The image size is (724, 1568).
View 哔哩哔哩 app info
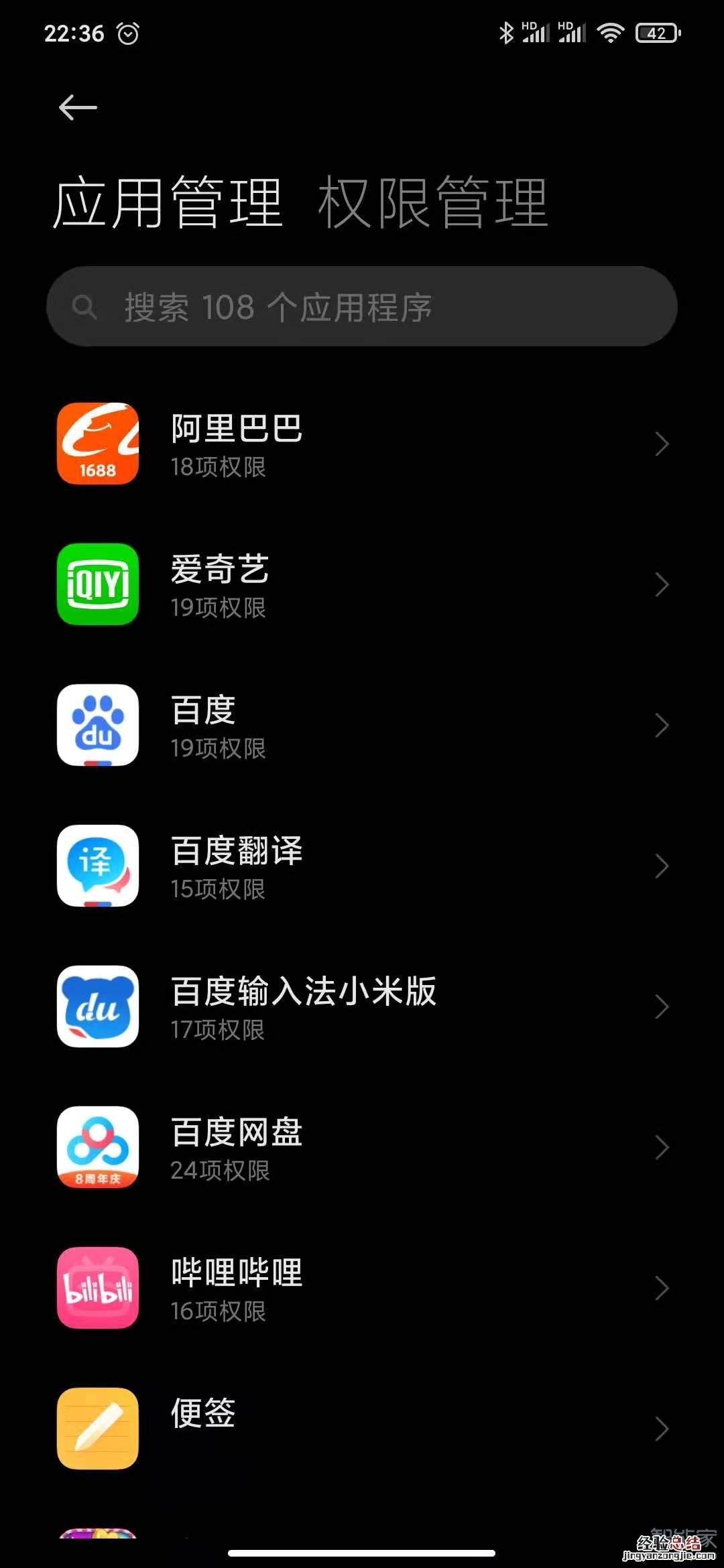(362, 1288)
